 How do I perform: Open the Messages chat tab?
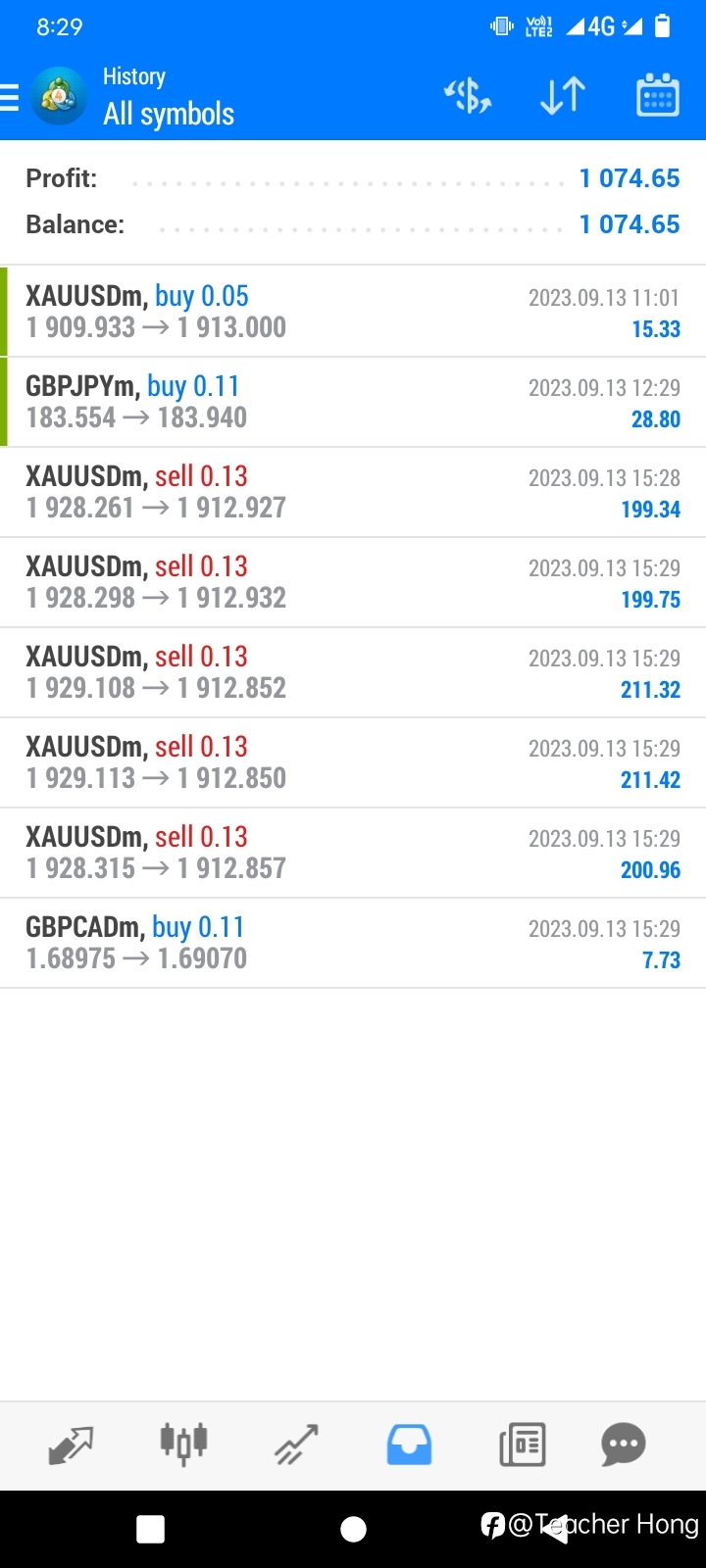pyautogui.click(x=624, y=1445)
